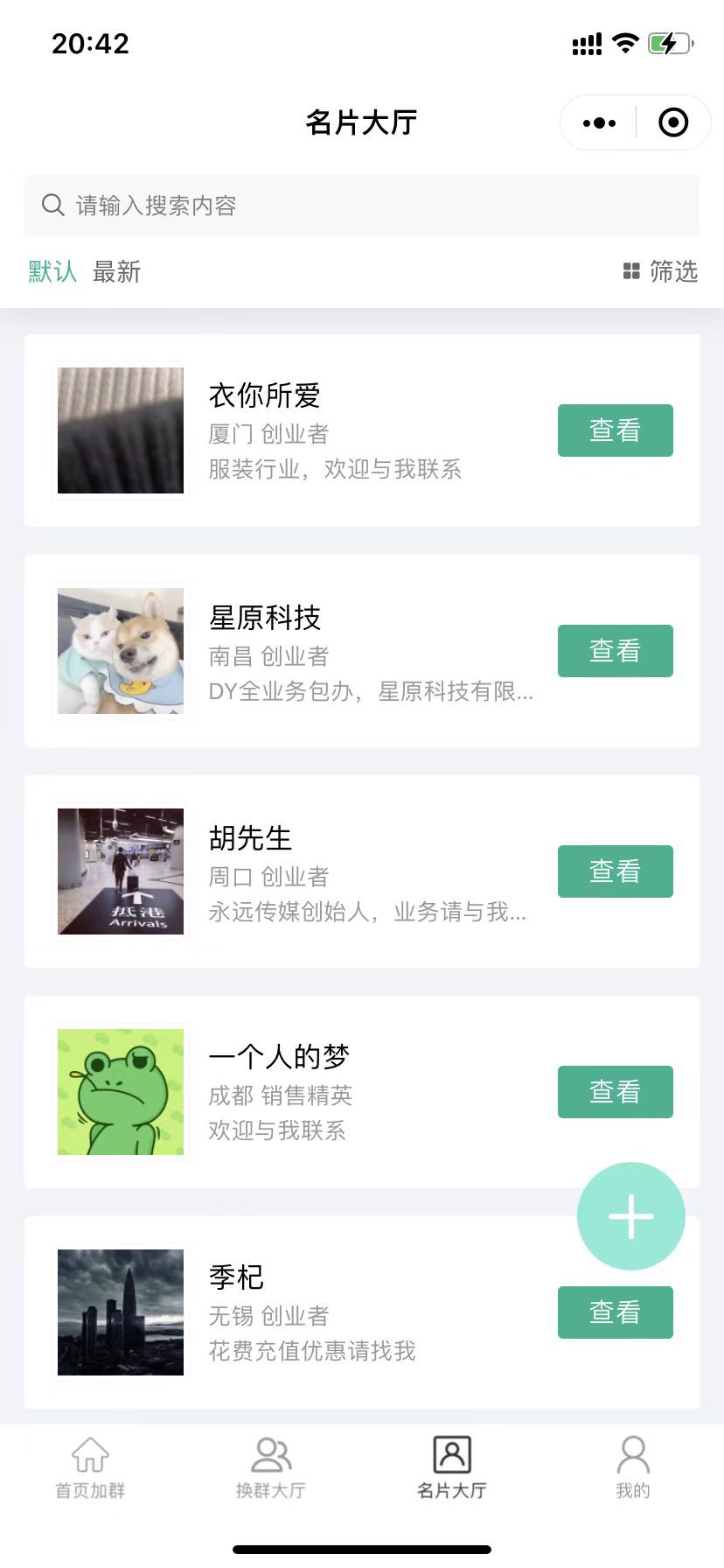
Task: Go to the 首页加群 tab
Action: pyautogui.click(x=90, y=1467)
